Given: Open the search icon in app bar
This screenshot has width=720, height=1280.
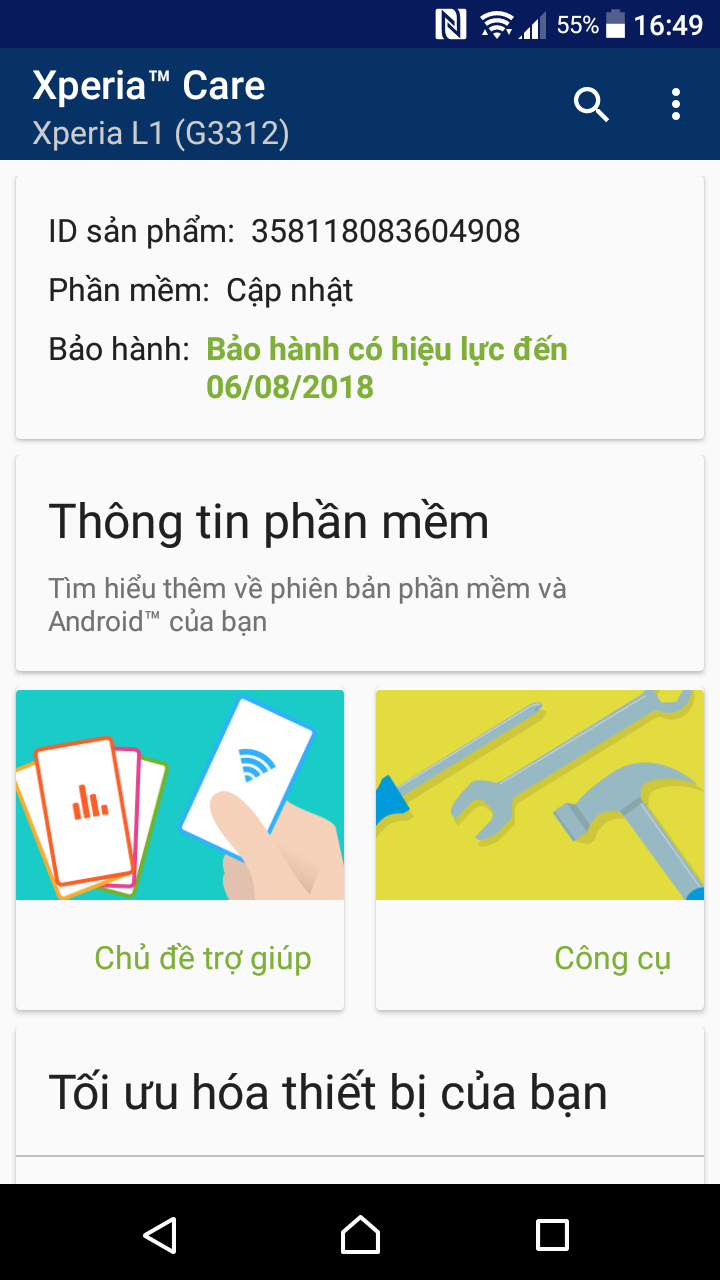Looking at the screenshot, I should click(x=591, y=104).
